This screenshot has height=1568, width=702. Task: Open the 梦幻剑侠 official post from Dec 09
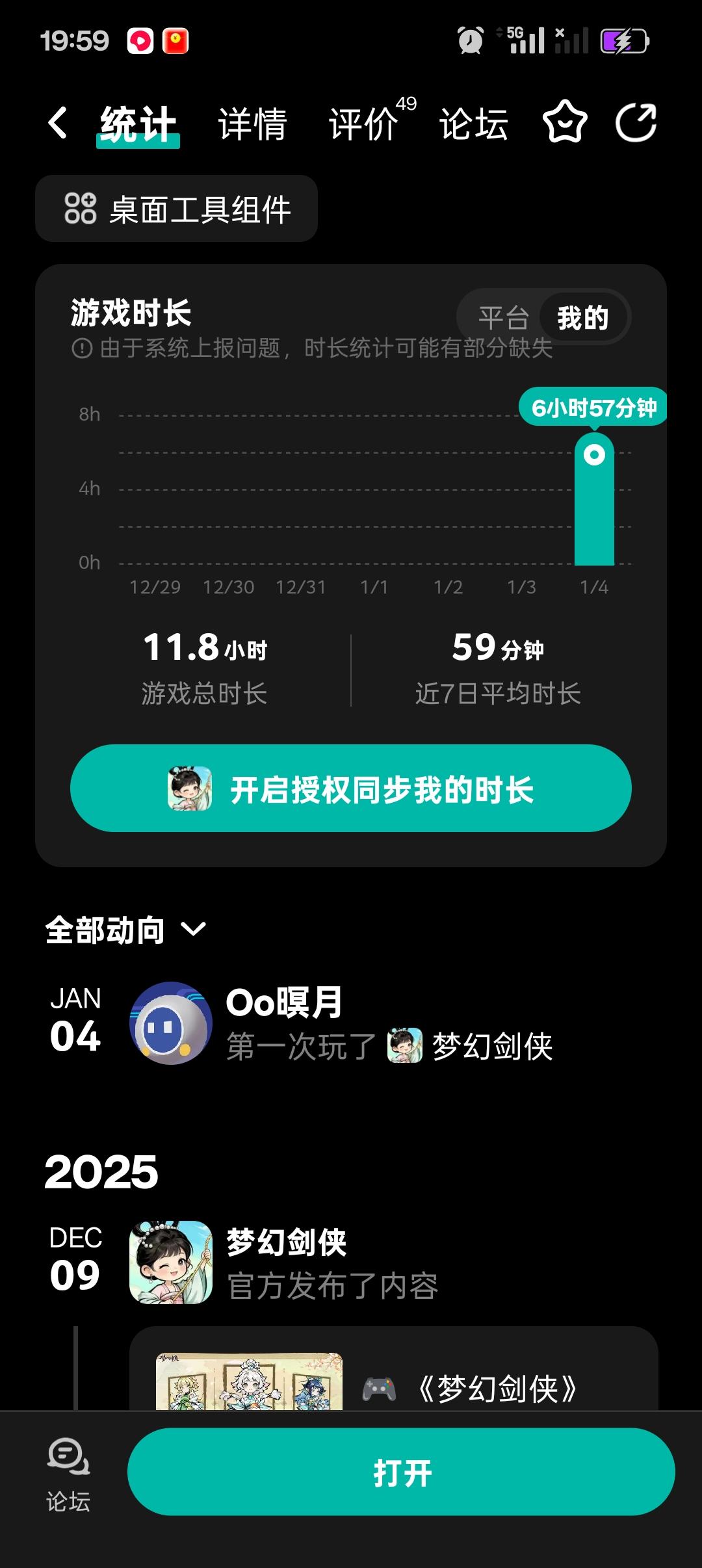tap(286, 1262)
